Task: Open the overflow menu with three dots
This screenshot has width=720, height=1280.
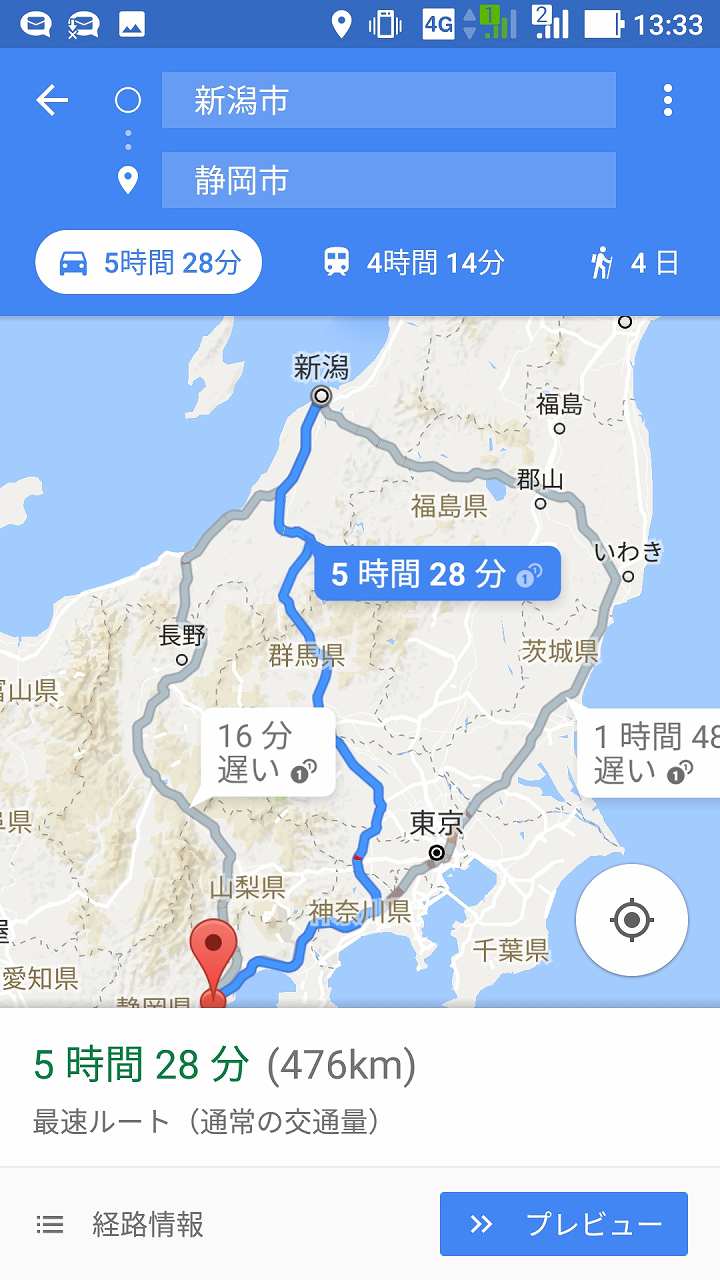Action: [x=667, y=100]
